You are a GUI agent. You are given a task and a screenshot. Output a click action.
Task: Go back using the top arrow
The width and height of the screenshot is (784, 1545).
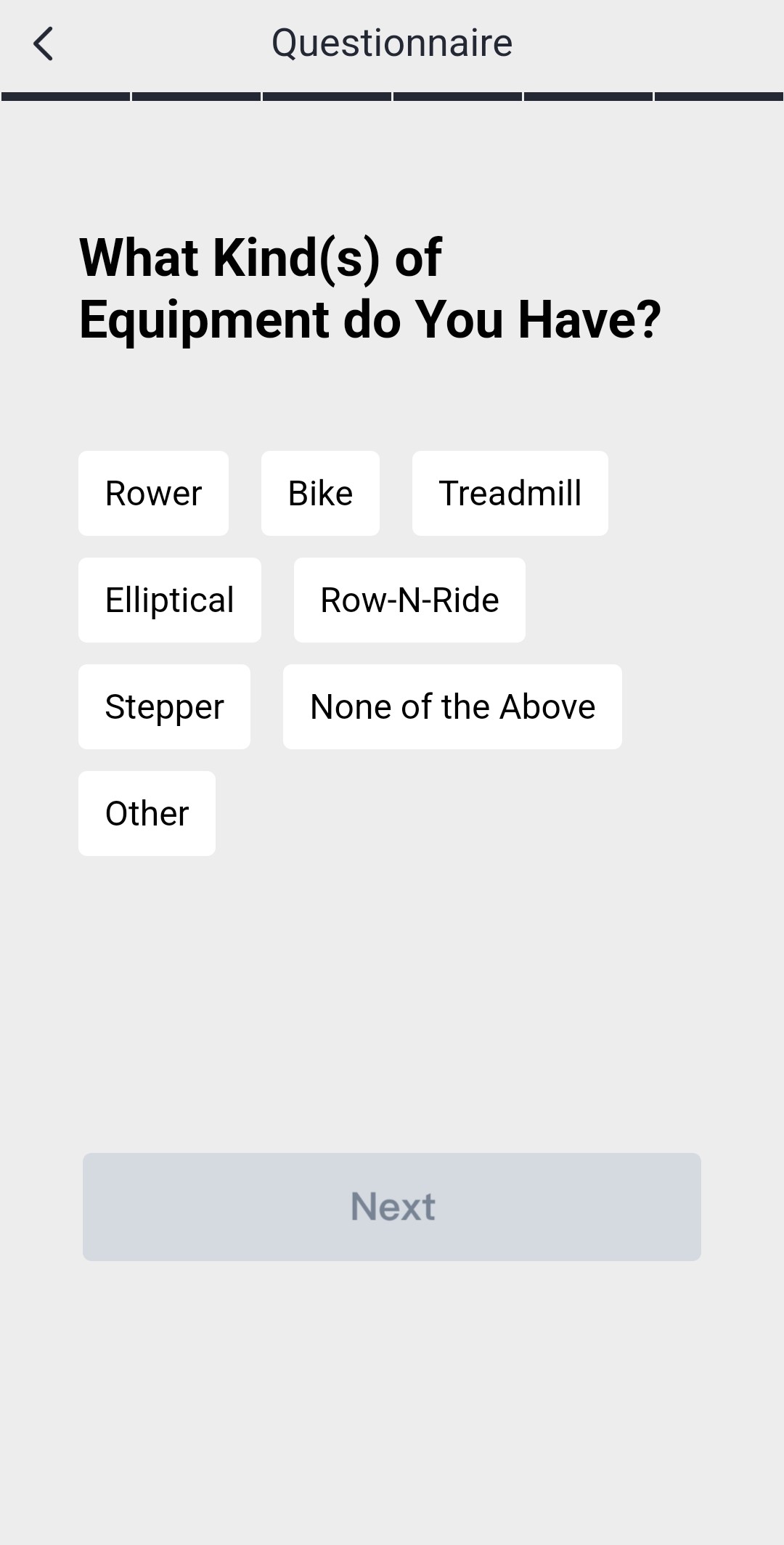pyautogui.click(x=44, y=44)
